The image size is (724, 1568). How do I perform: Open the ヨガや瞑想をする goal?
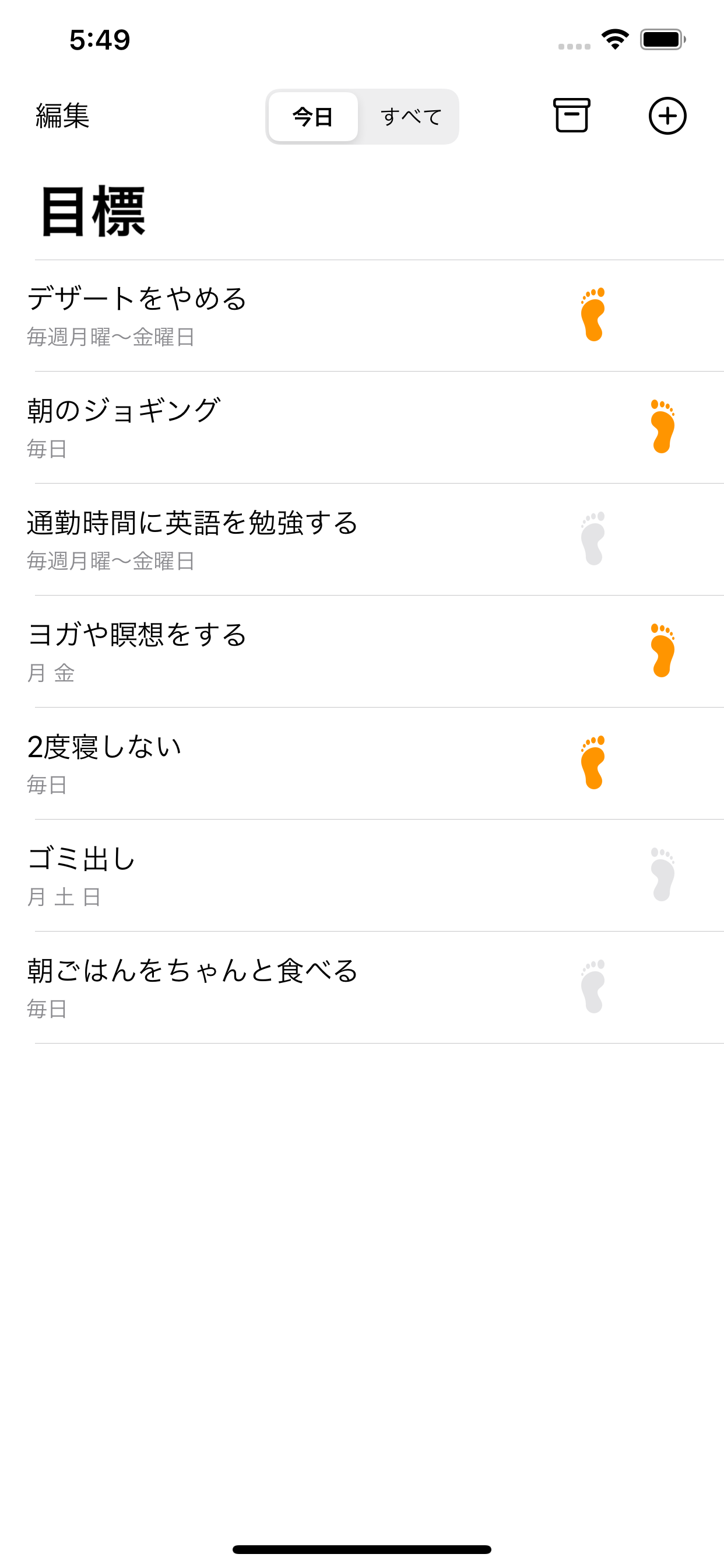coord(362,652)
